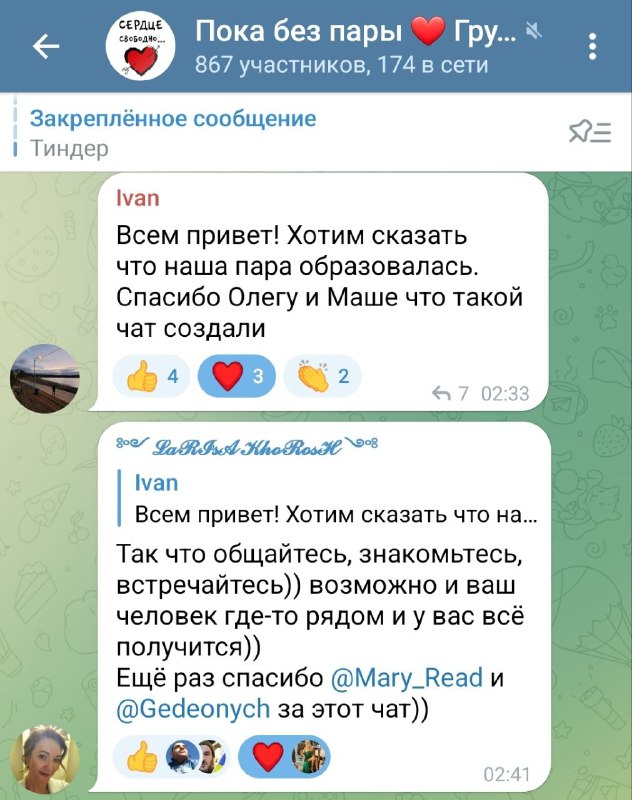Open the three-dot overflow menu
The height and width of the screenshot is (800, 632).
point(593,47)
